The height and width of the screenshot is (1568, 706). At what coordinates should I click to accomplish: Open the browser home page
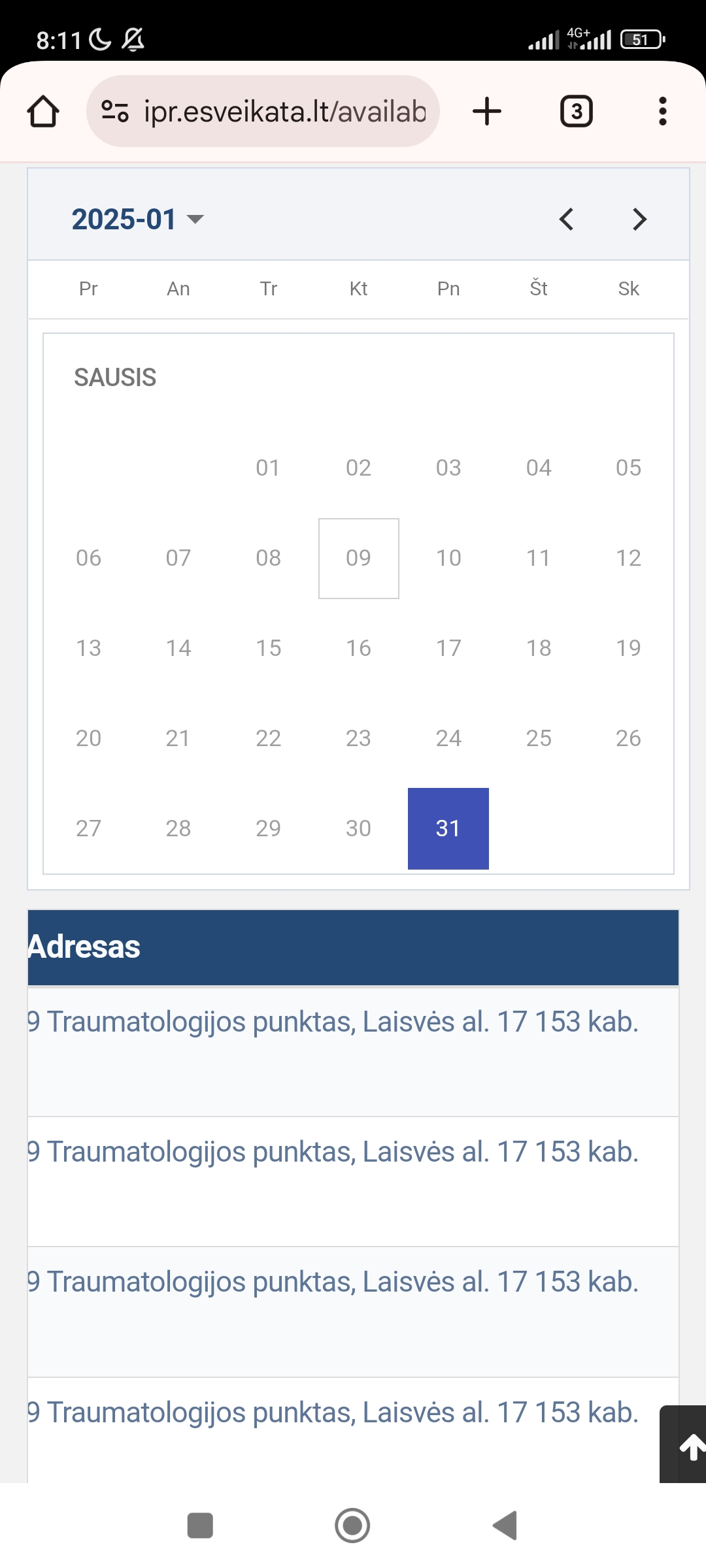(x=43, y=111)
